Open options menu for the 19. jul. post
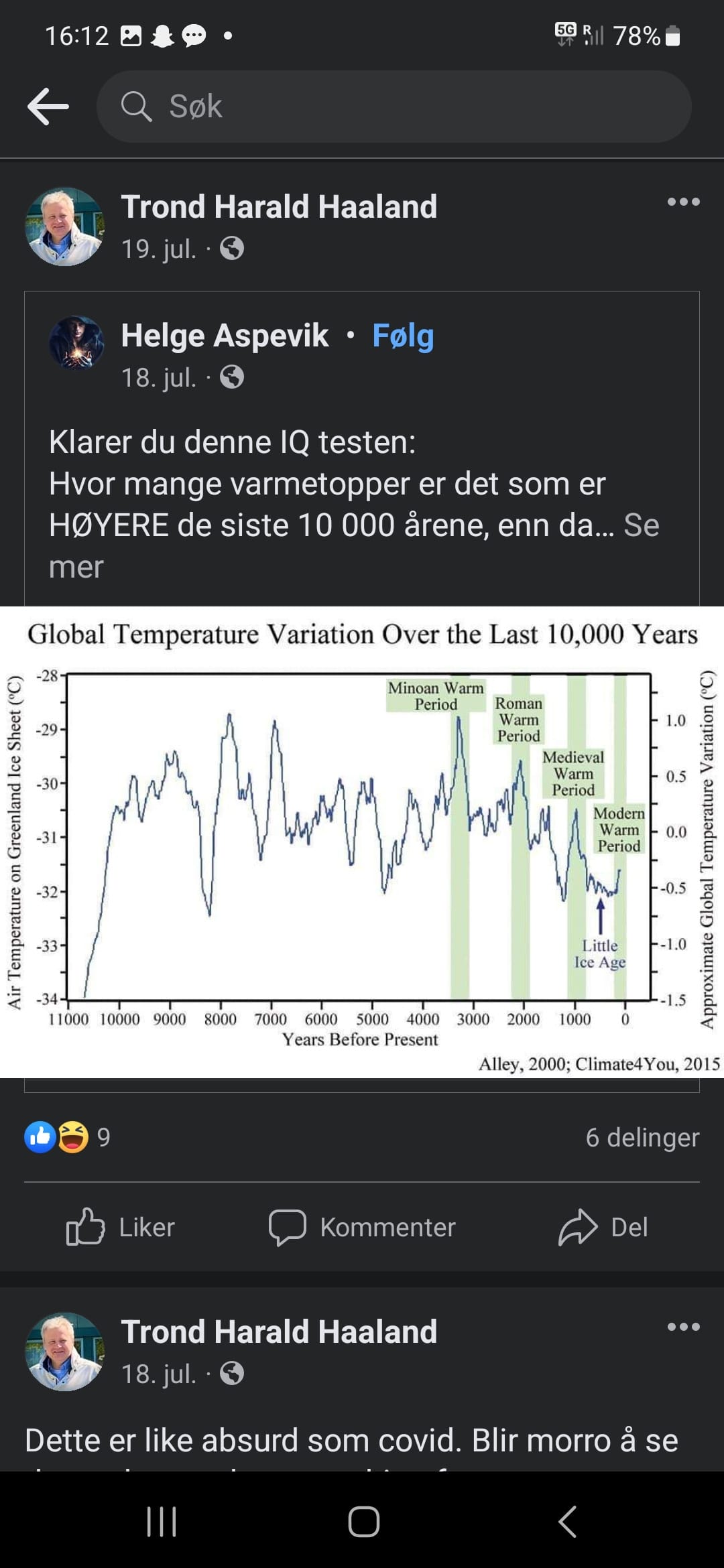 click(683, 202)
